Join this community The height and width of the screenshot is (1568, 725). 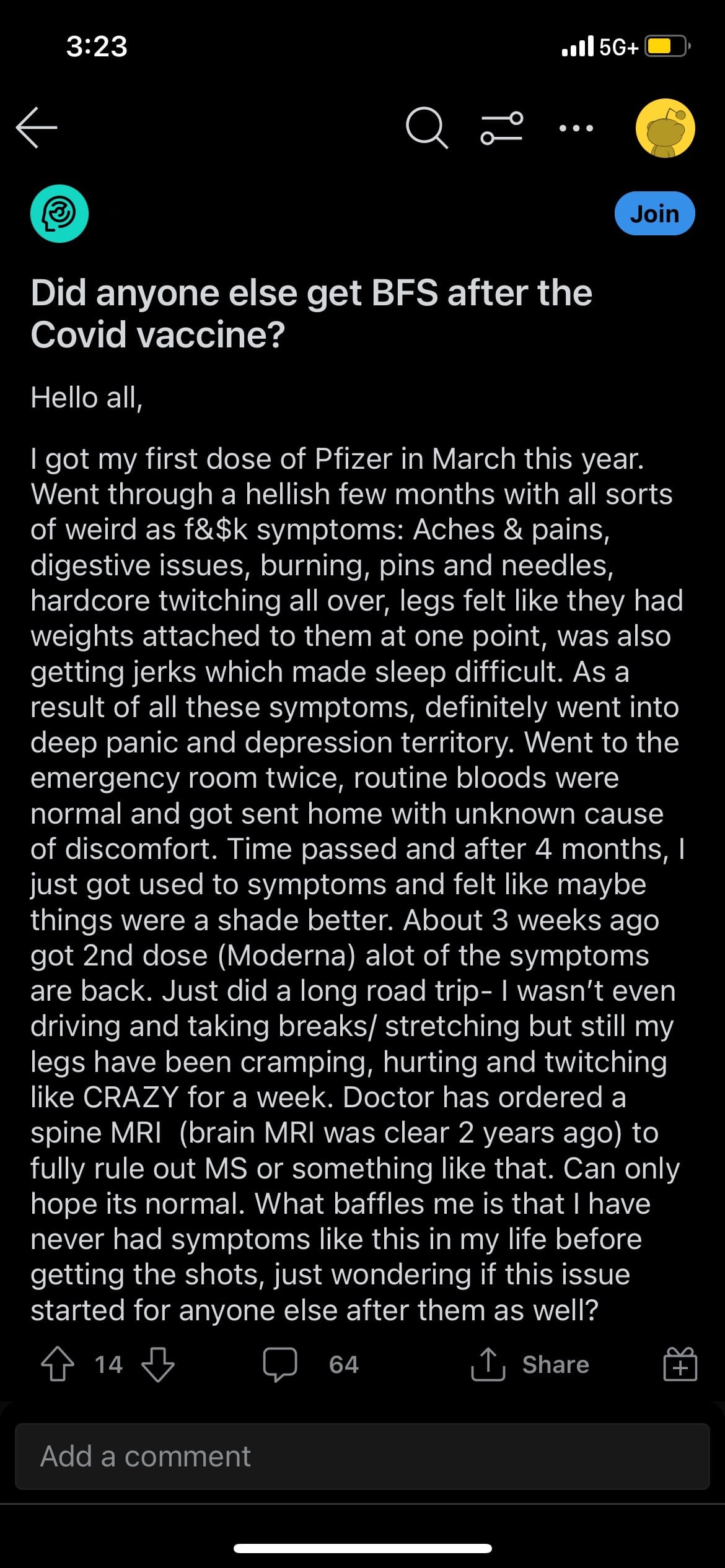[655, 214]
